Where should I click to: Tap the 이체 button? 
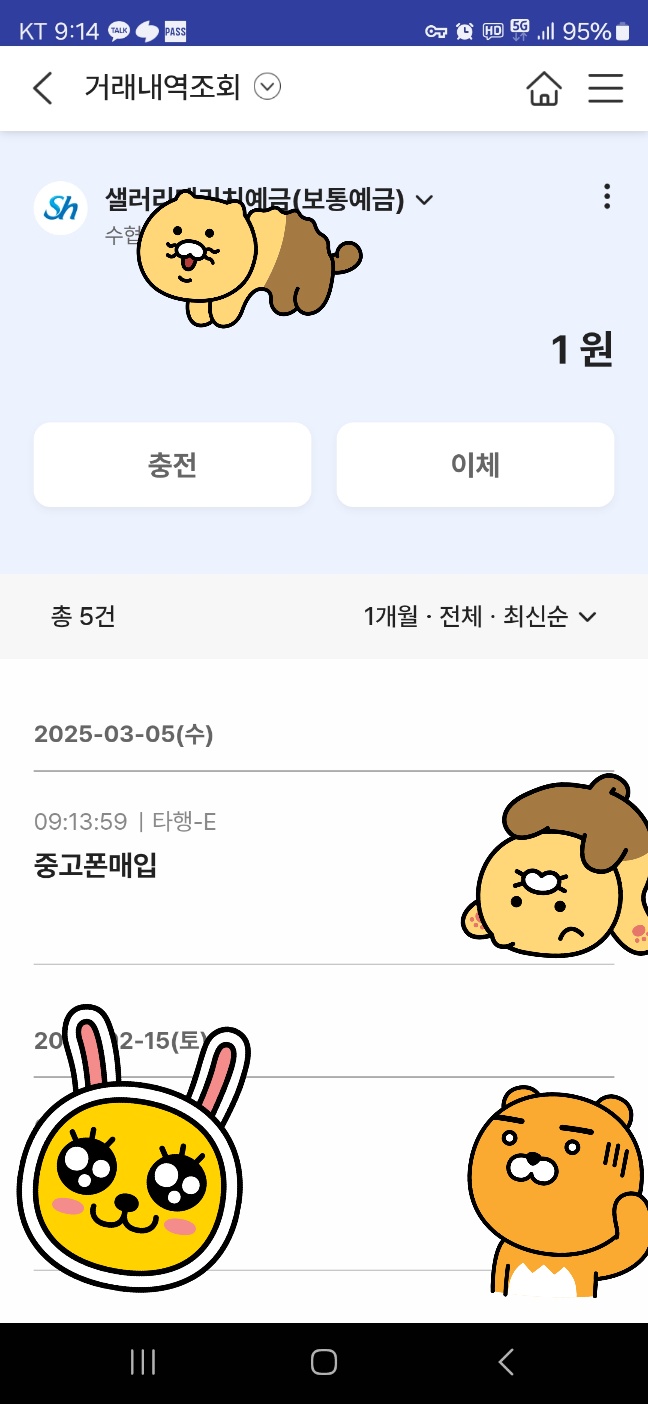475,465
